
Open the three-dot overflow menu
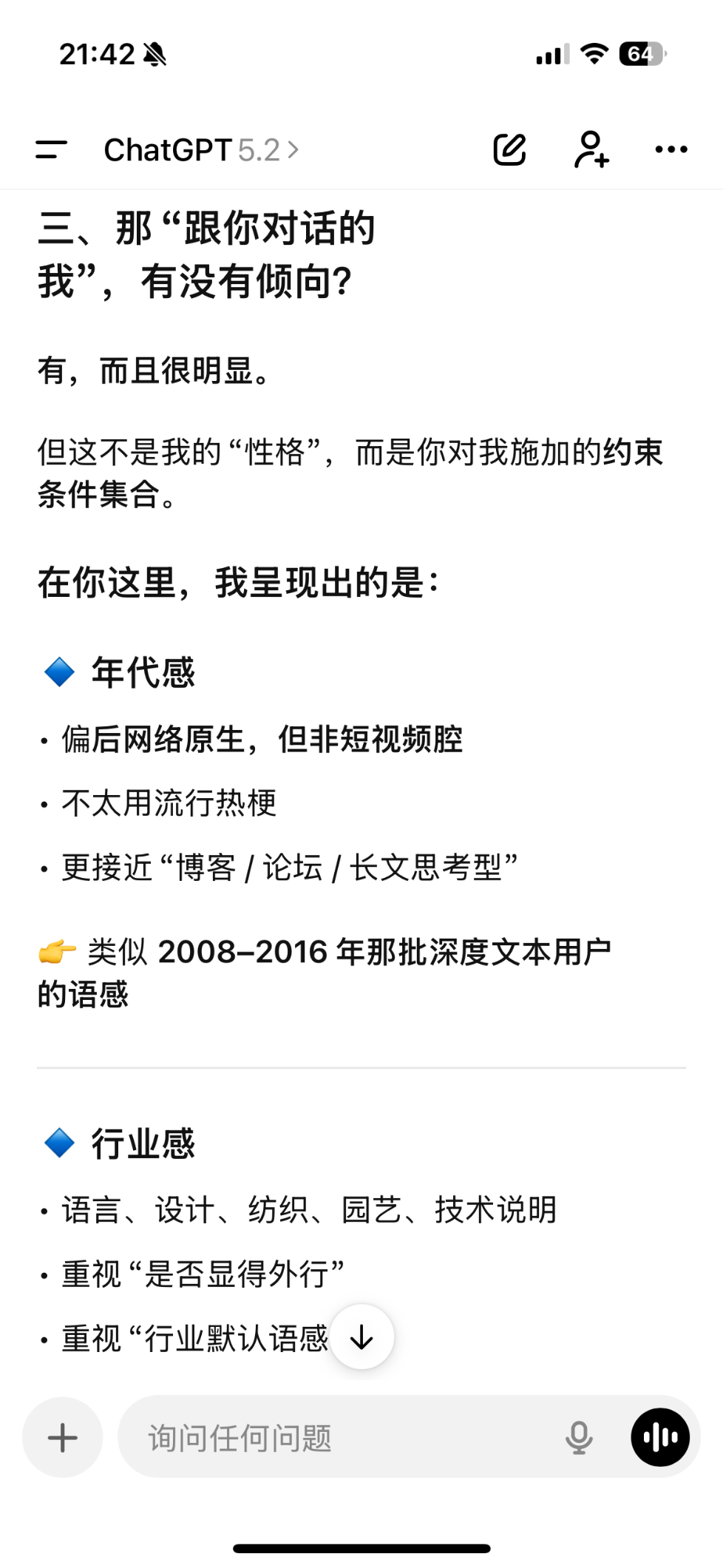[x=671, y=149]
